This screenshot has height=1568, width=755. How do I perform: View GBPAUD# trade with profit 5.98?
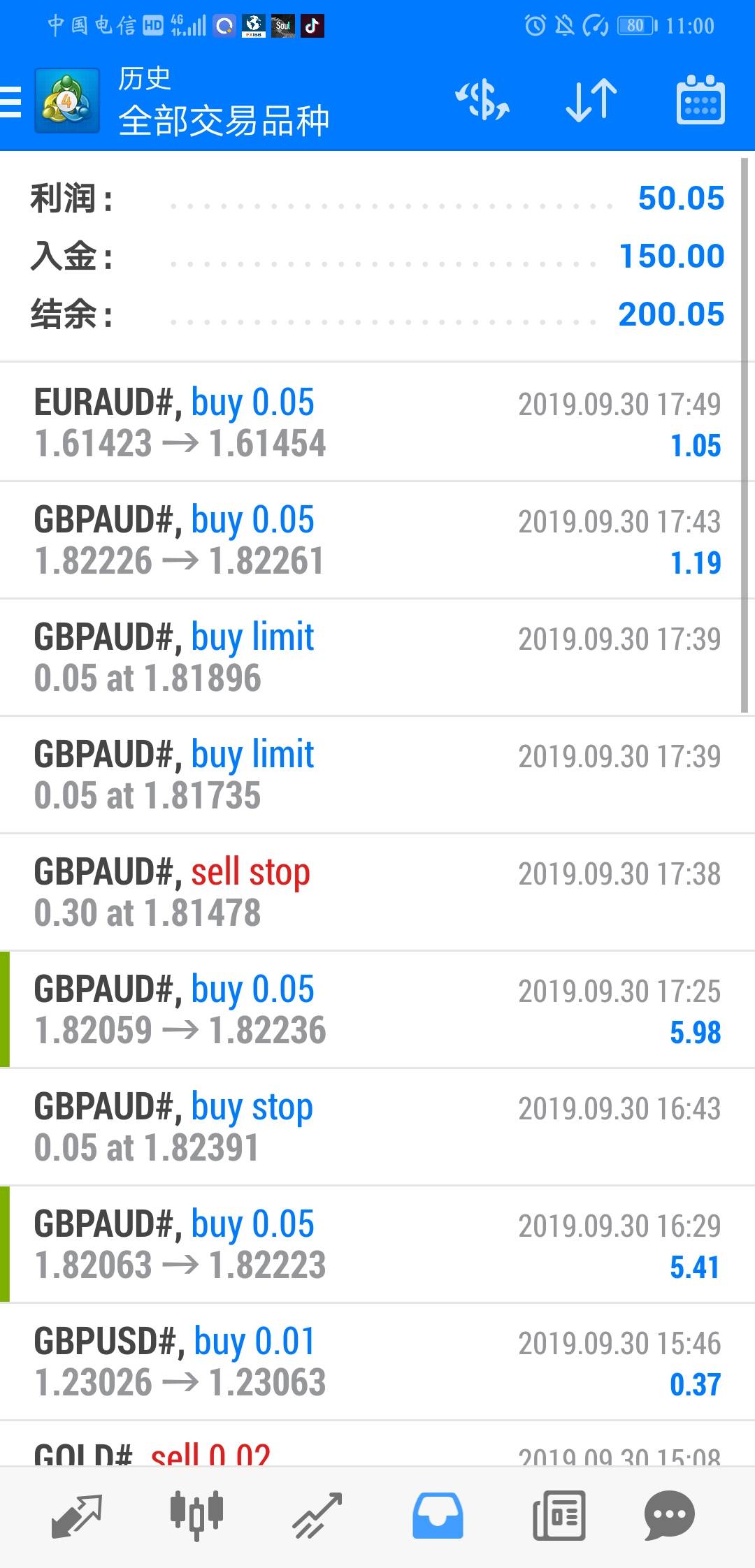click(377, 1009)
